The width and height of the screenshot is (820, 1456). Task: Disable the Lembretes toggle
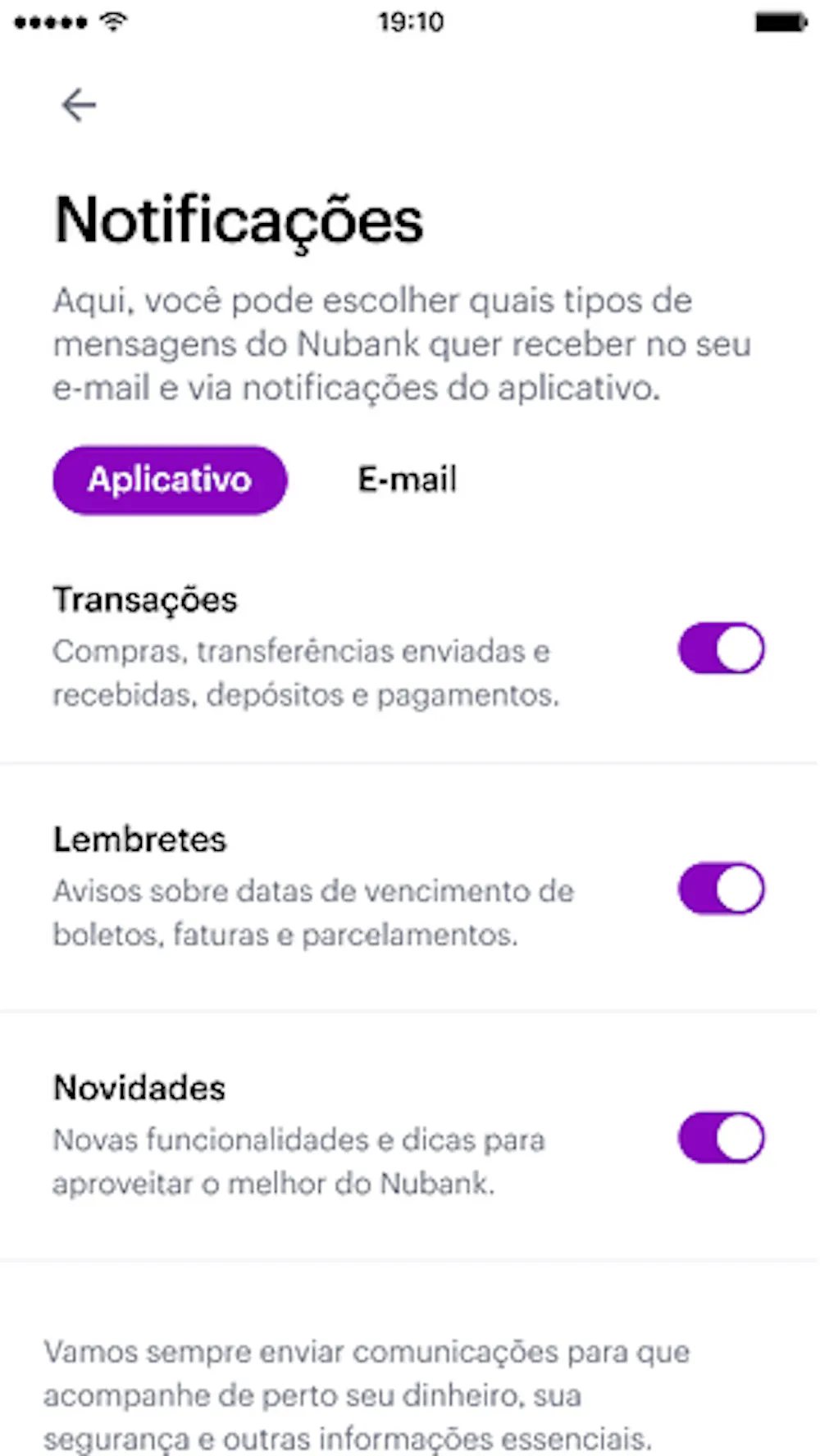[x=721, y=888]
